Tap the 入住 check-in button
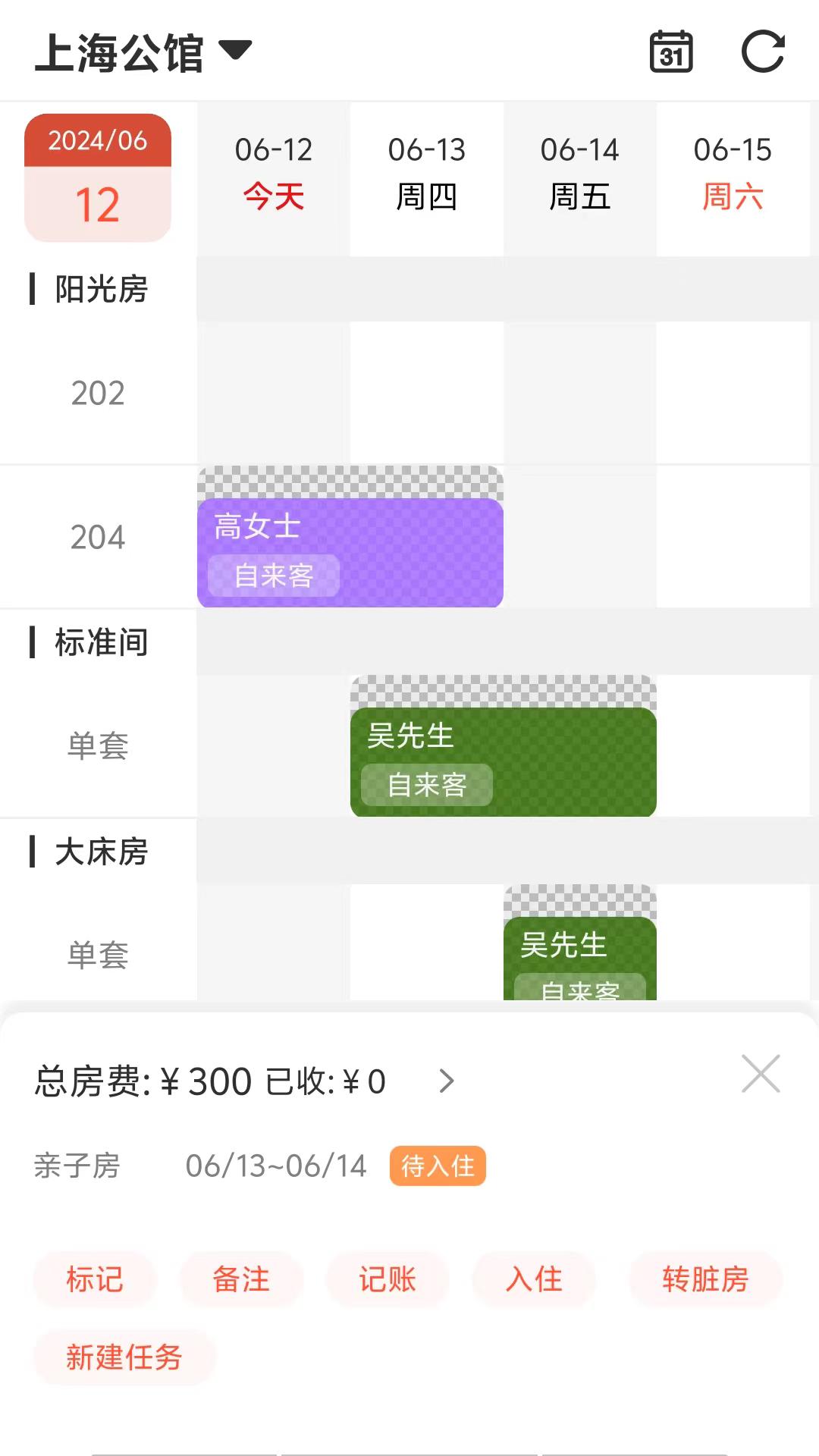This screenshot has width=819, height=1456. tap(534, 1279)
